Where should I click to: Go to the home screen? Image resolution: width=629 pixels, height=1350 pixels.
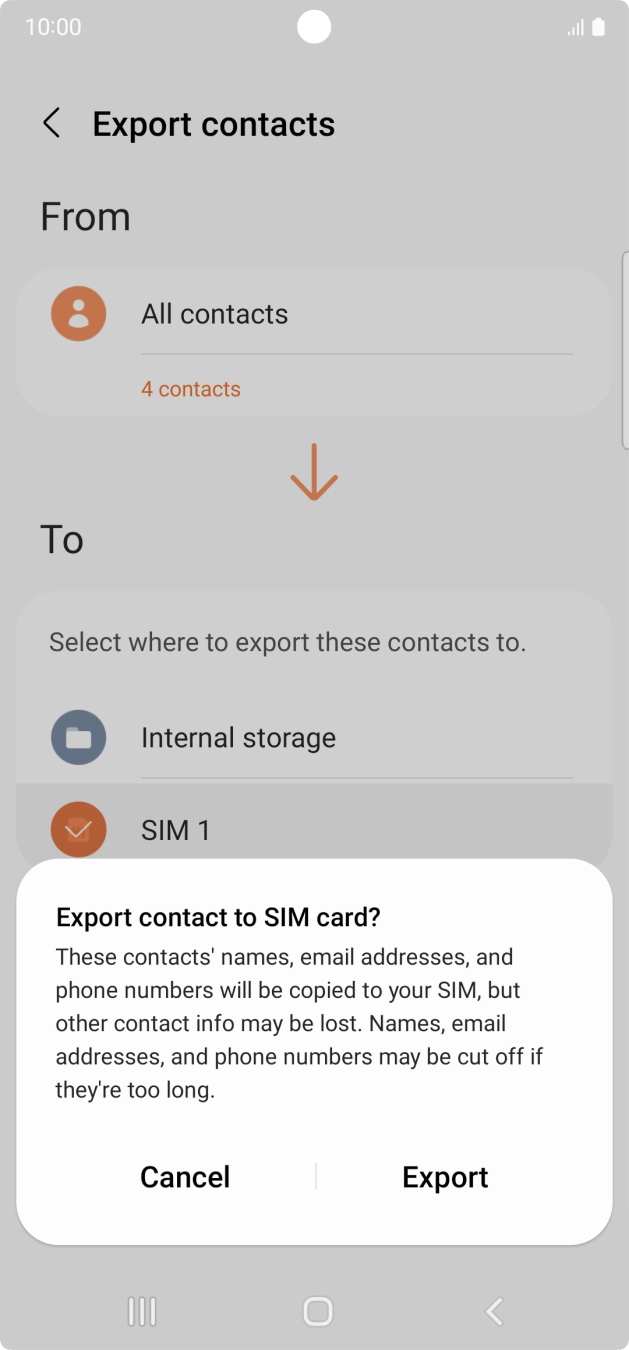click(x=317, y=1311)
